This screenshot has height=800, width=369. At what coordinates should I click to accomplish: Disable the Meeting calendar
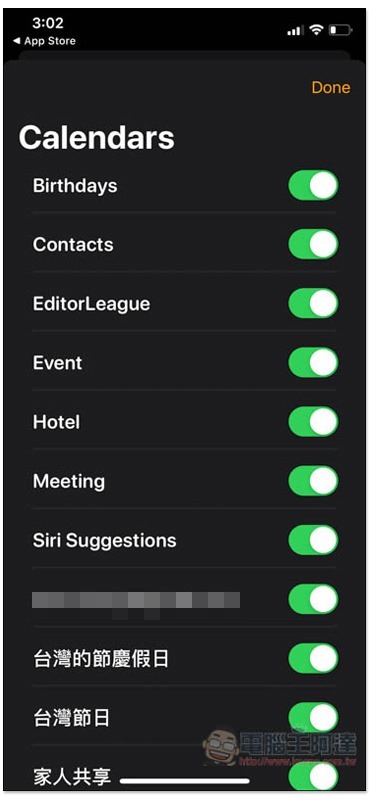(x=313, y=481)
